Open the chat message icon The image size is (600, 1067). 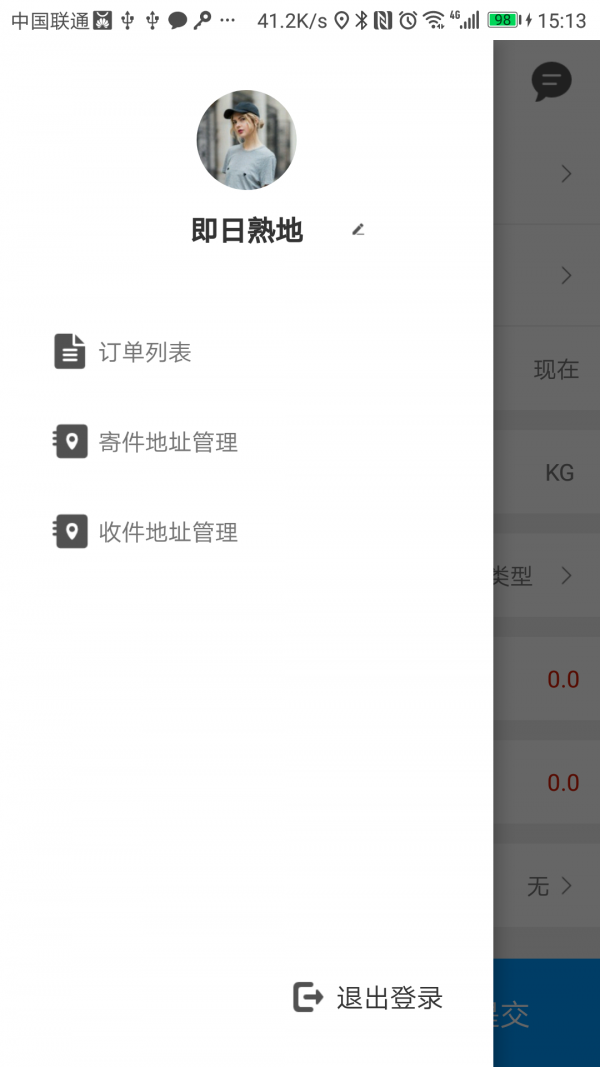(x=551, y=82)
